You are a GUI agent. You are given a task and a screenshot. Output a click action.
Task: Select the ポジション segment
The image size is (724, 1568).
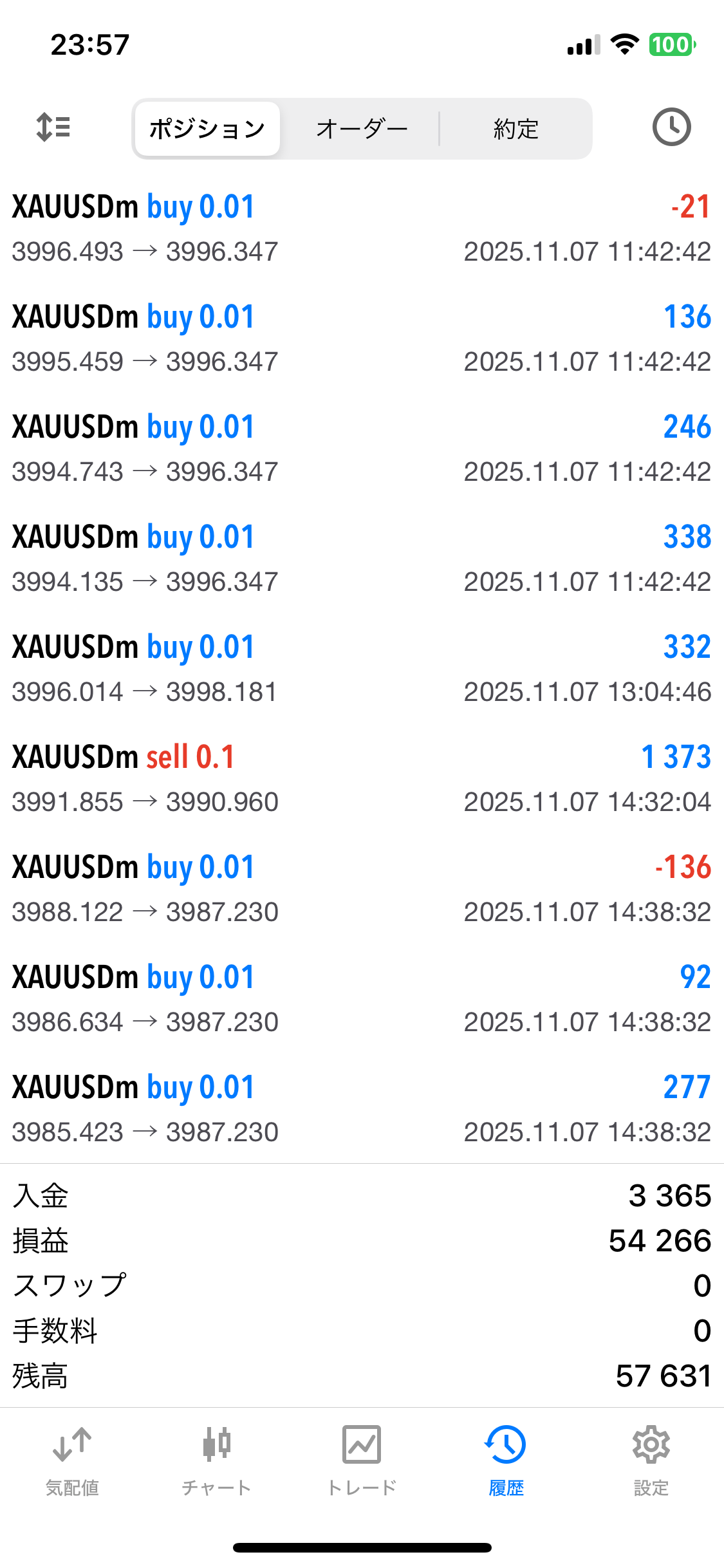click(207, 129)
